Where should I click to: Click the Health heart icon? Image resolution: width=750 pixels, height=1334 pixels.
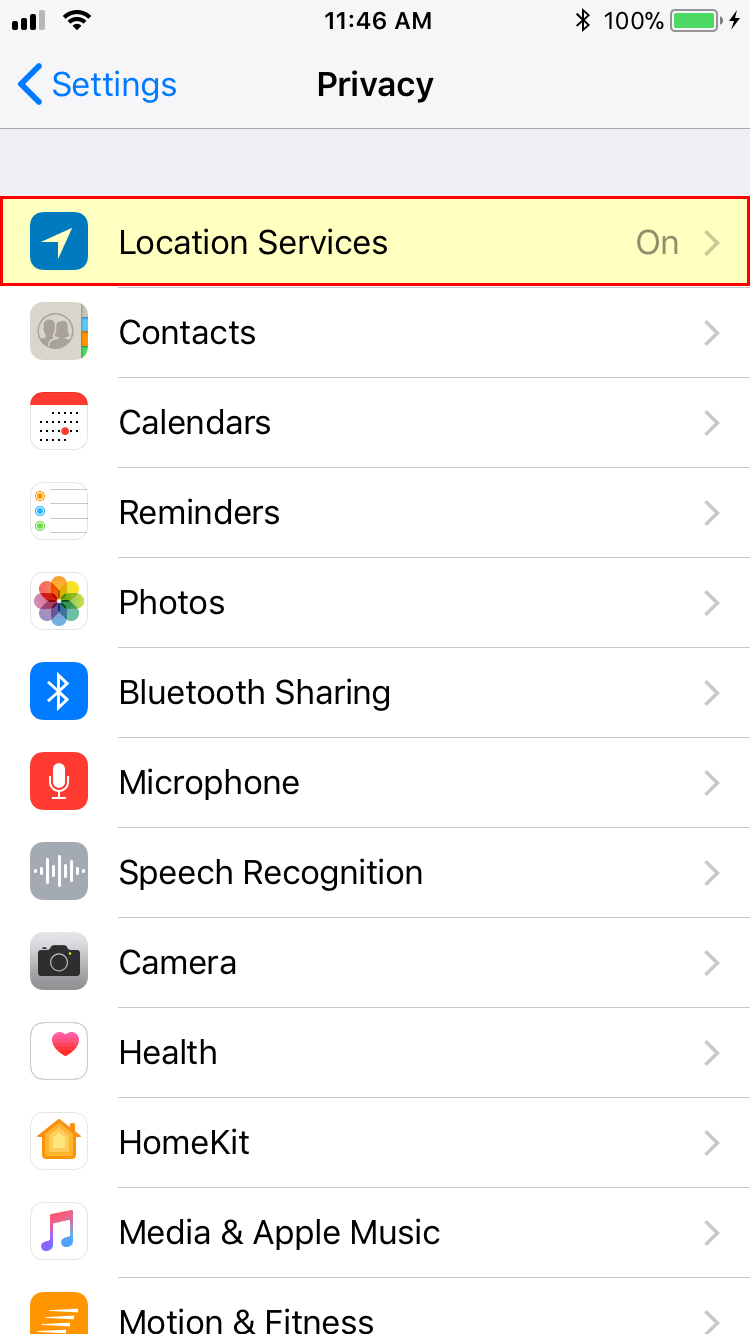(x=59, y=1051)
